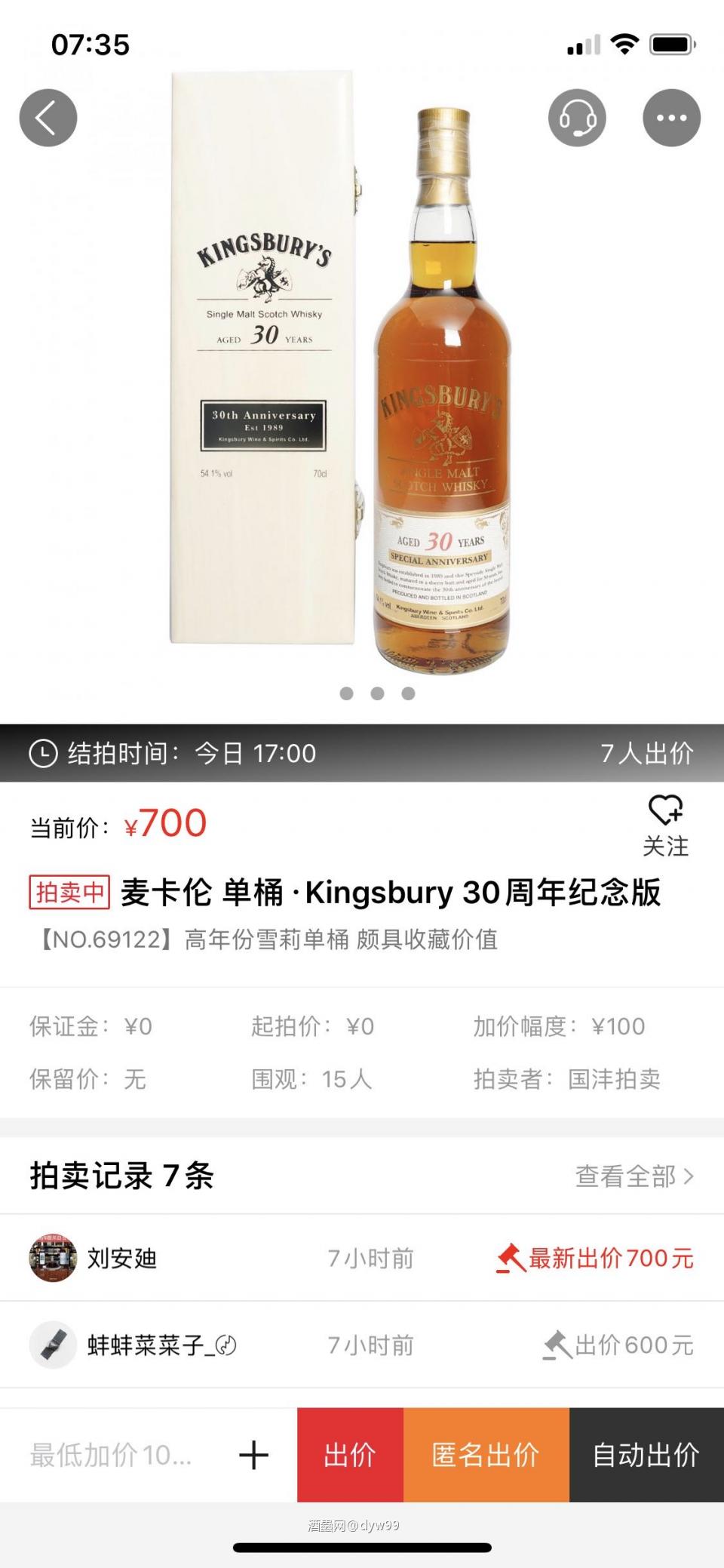
Task: Select the second carousel dot
Action: pos(378,693)
